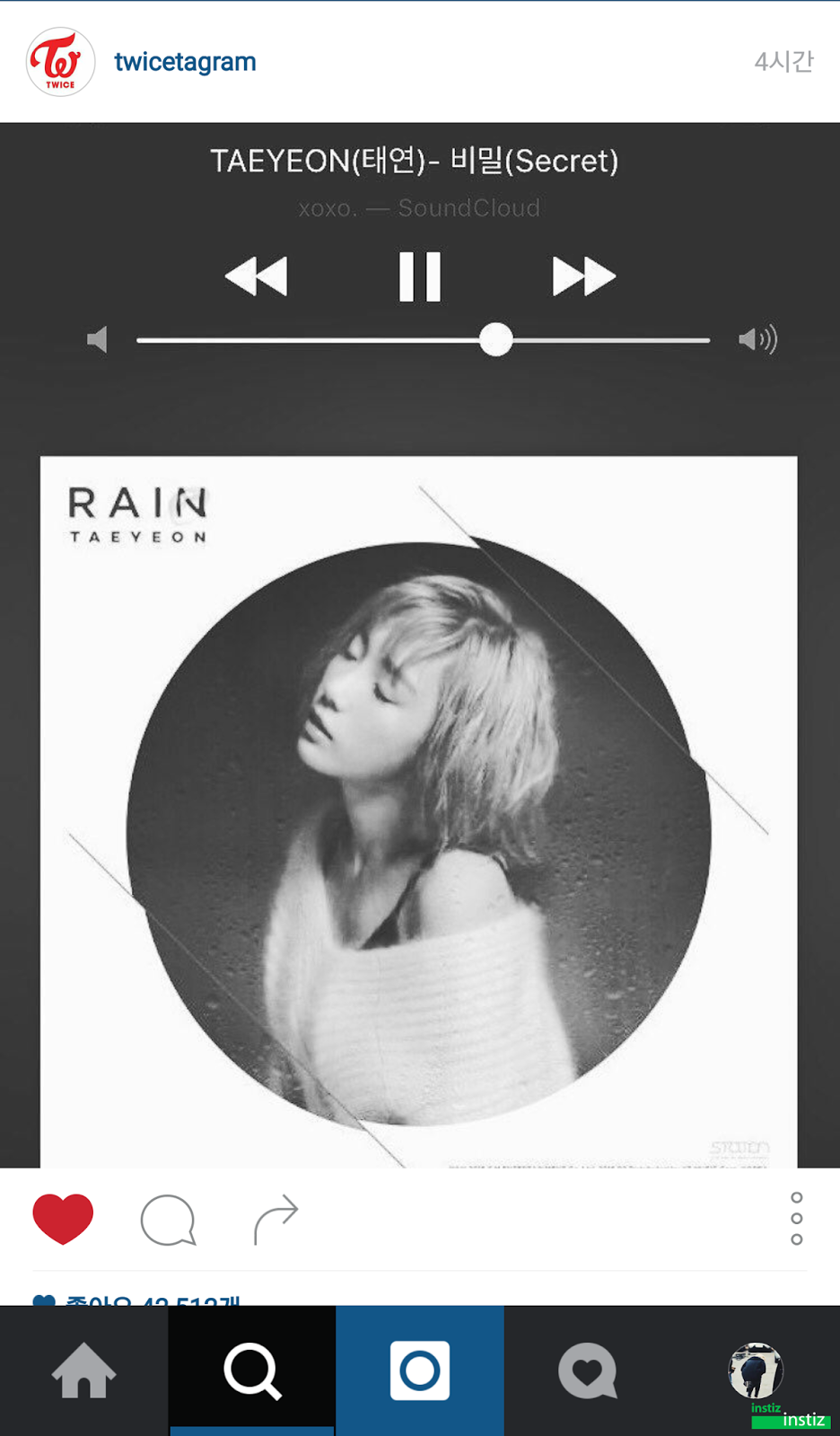Switch to the Search tab

(x=252, y=1370)
